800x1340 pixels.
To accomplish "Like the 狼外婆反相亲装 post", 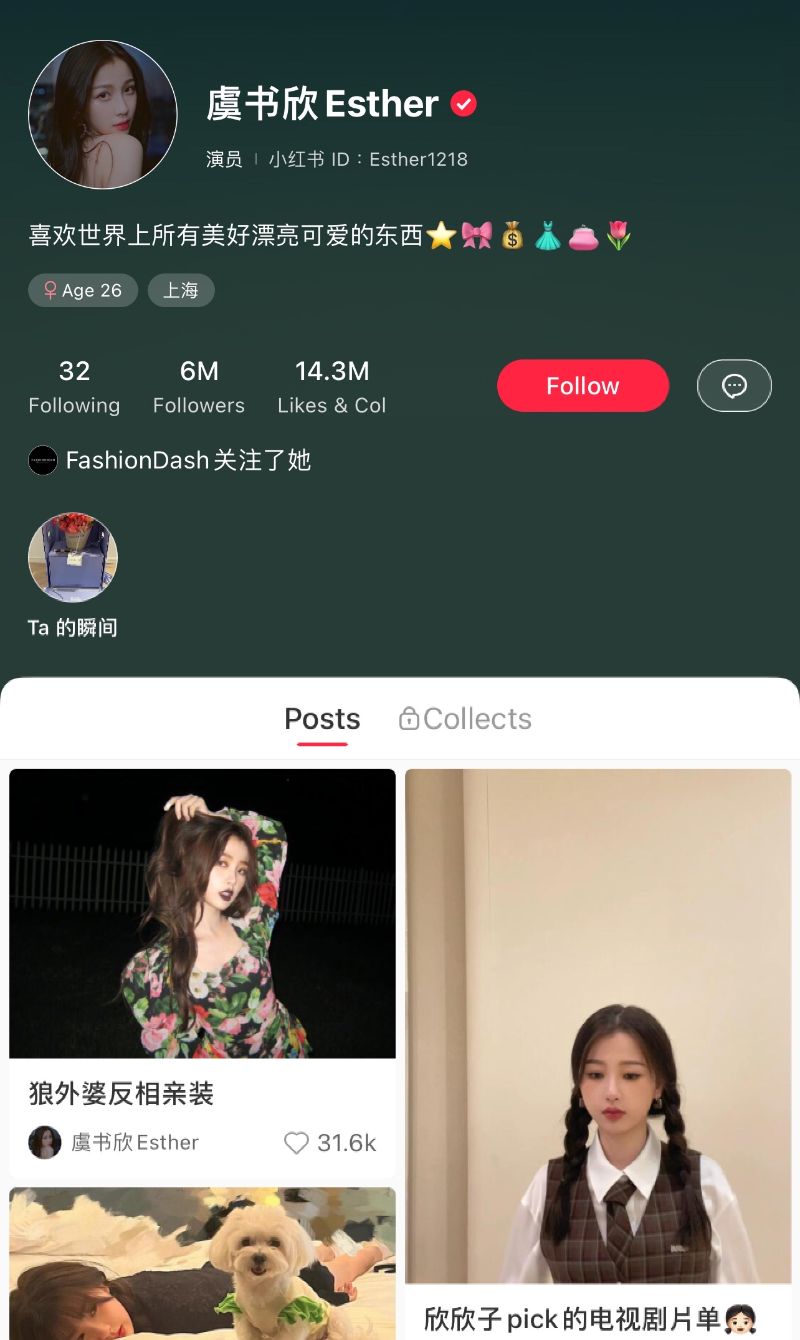I will [x=297, y=1143].
